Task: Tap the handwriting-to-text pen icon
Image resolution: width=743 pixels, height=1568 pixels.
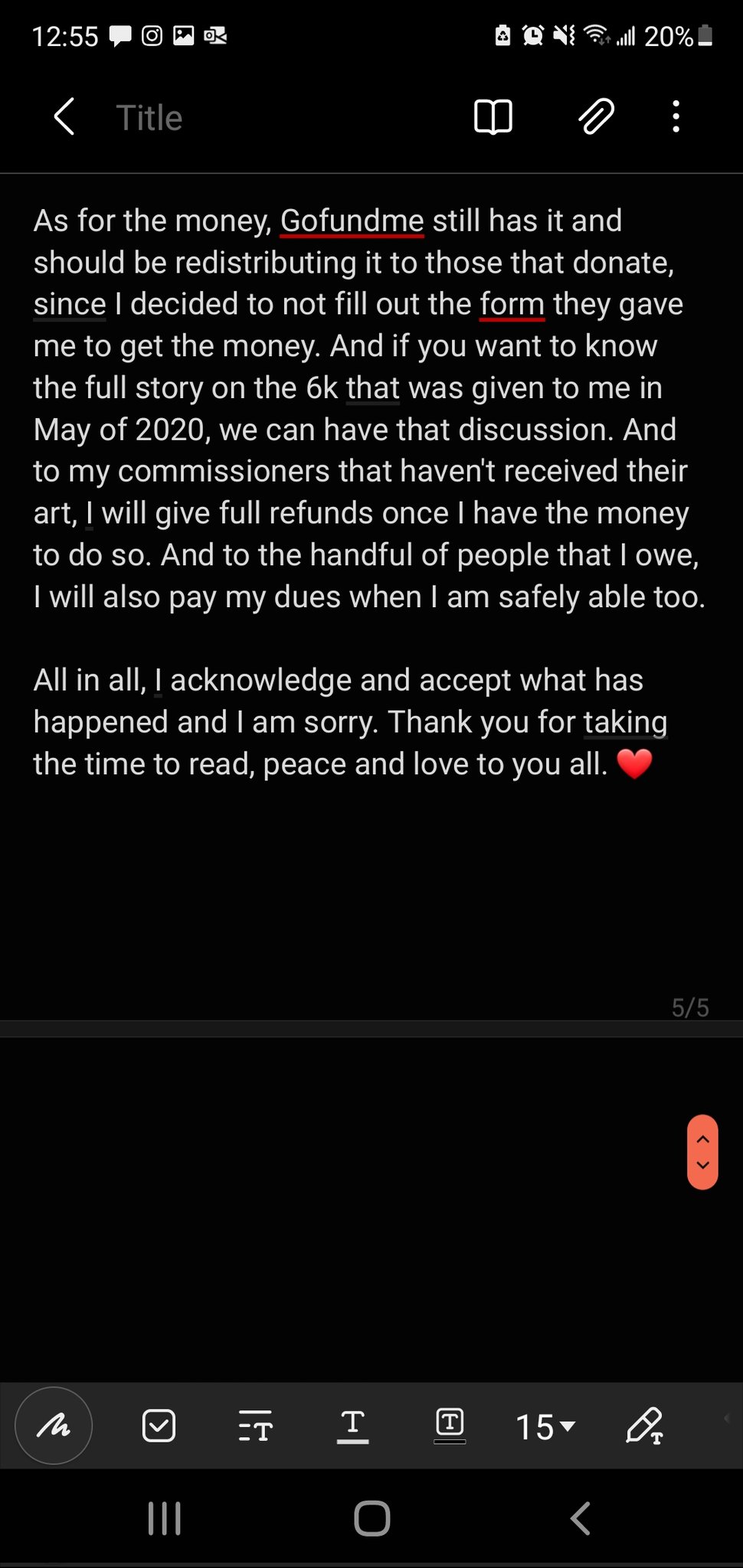Action: [645, 1426]
